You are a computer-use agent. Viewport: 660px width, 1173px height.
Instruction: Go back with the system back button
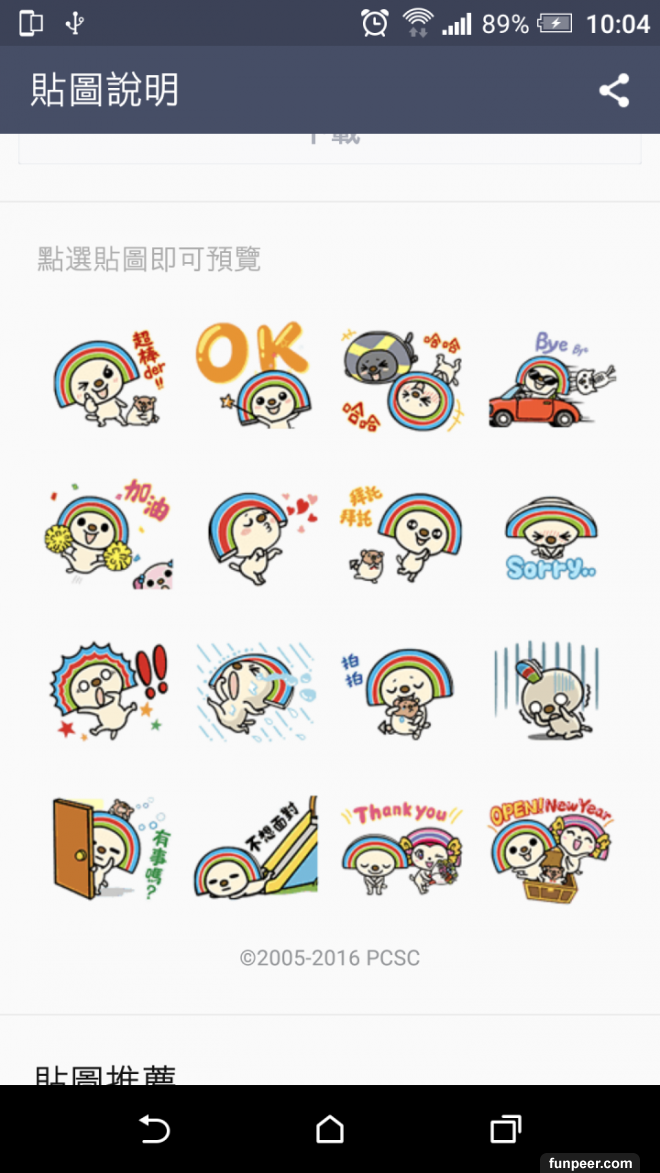154,1129
